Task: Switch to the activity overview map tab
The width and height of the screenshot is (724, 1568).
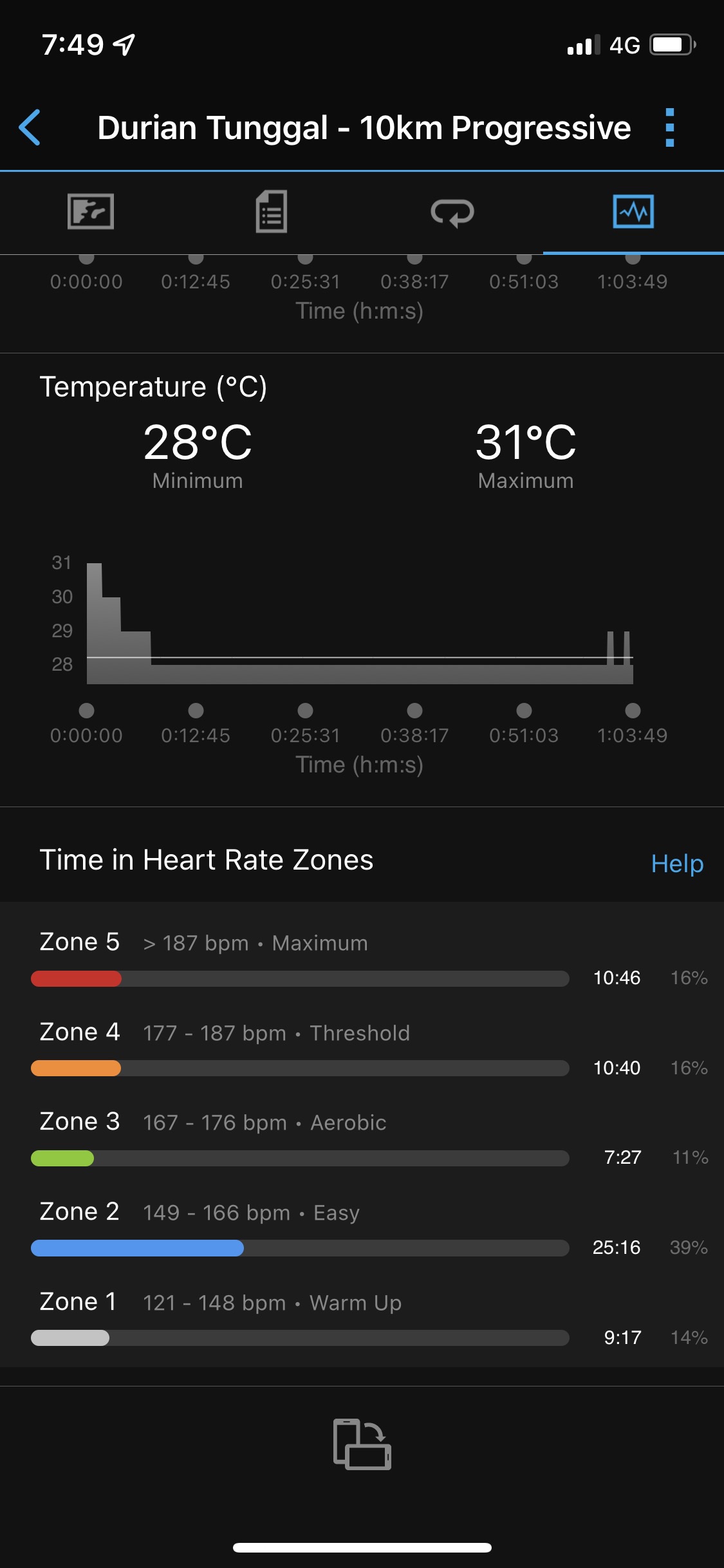Action: click(x=91, y=212)
